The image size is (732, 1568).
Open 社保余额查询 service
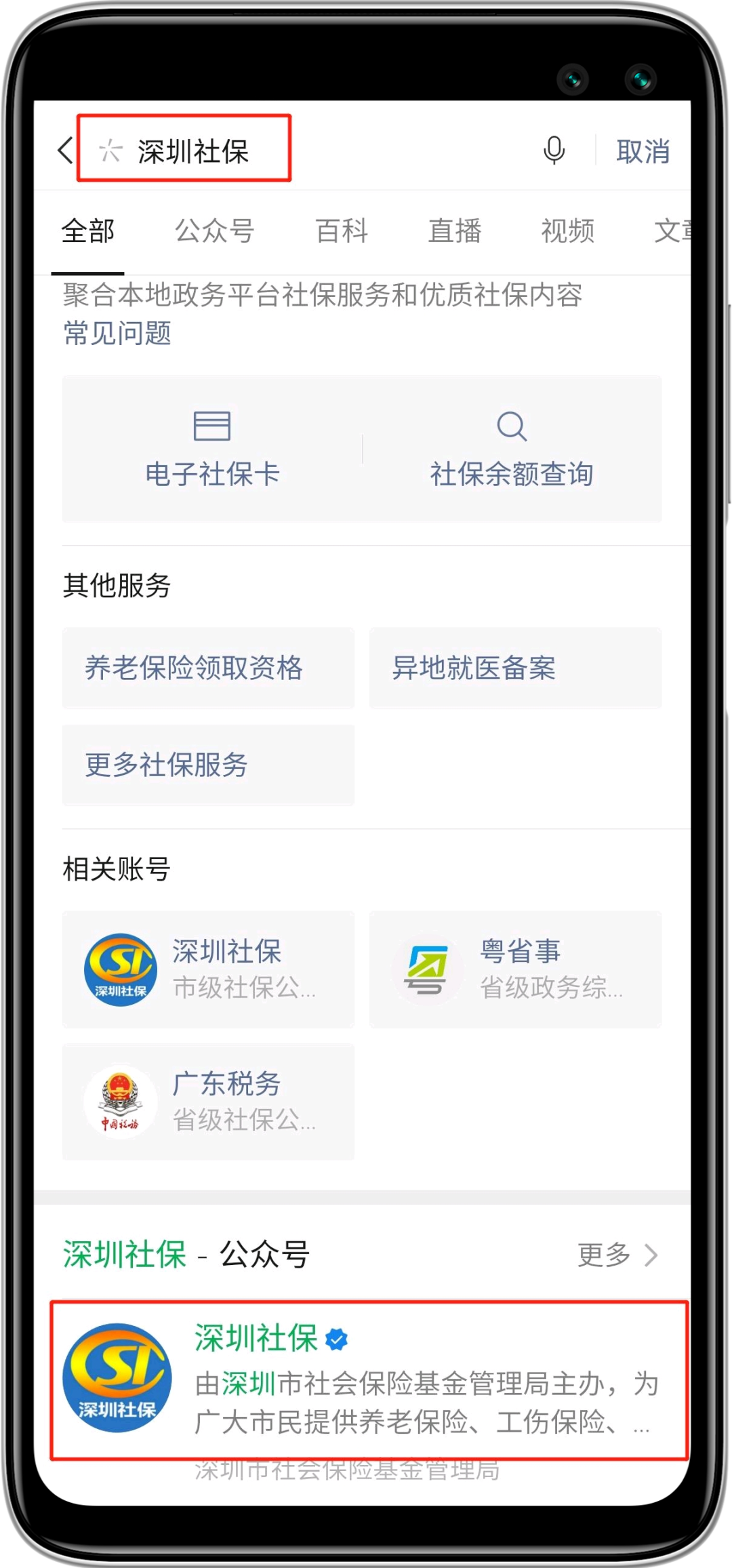512,448
